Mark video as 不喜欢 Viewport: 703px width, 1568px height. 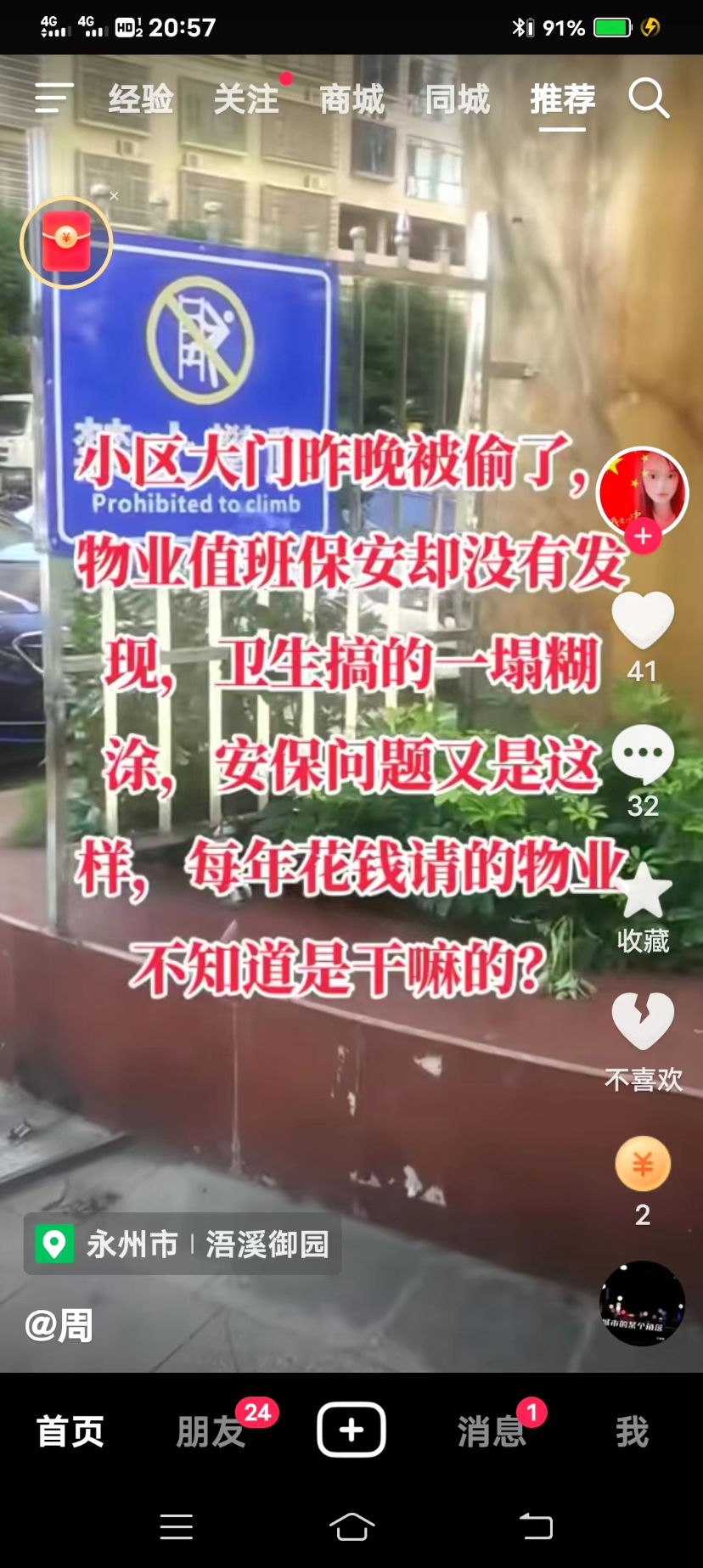click(x=643, y=1022)
